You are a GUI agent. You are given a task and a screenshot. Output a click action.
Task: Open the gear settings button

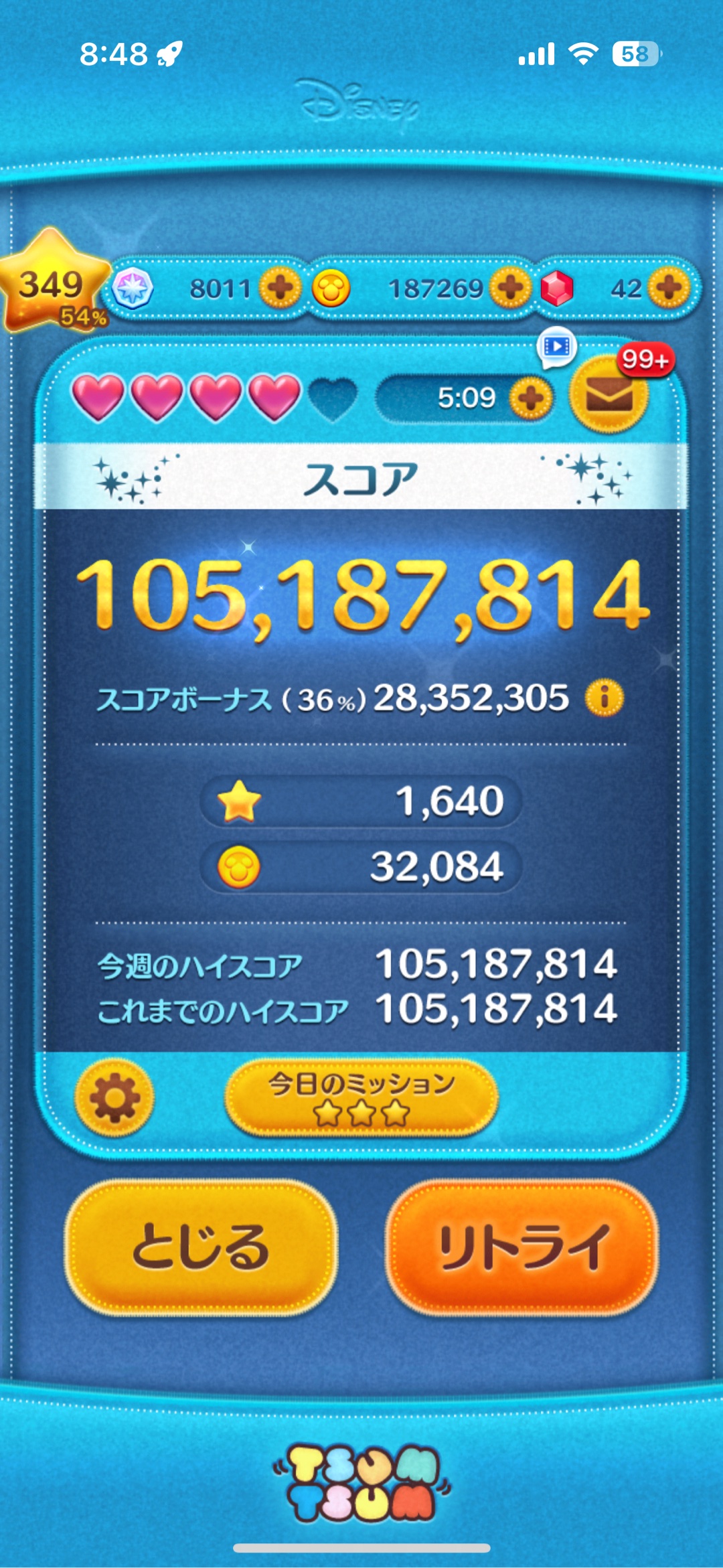[114, 1098]
